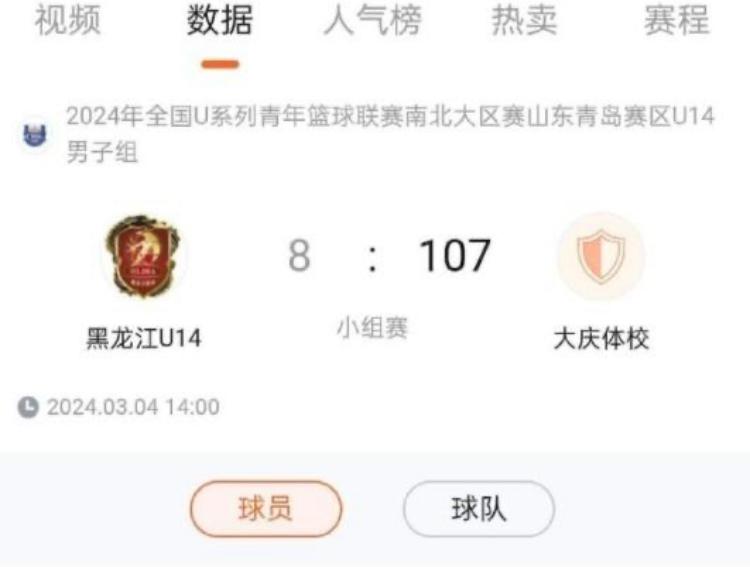Switch to the 视频 tab
The height and width of the screenshot is (567, 750).
tap(67, 20)
